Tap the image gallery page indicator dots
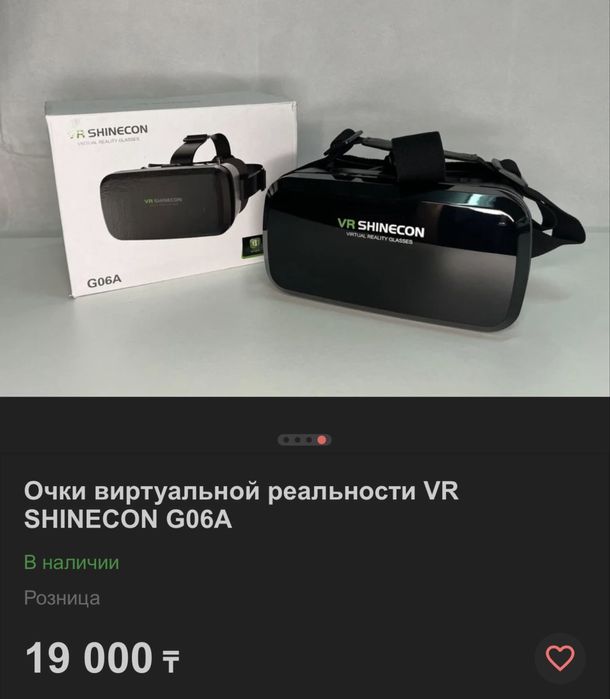This screenshot has height=699, width=610. pos(305,440)
